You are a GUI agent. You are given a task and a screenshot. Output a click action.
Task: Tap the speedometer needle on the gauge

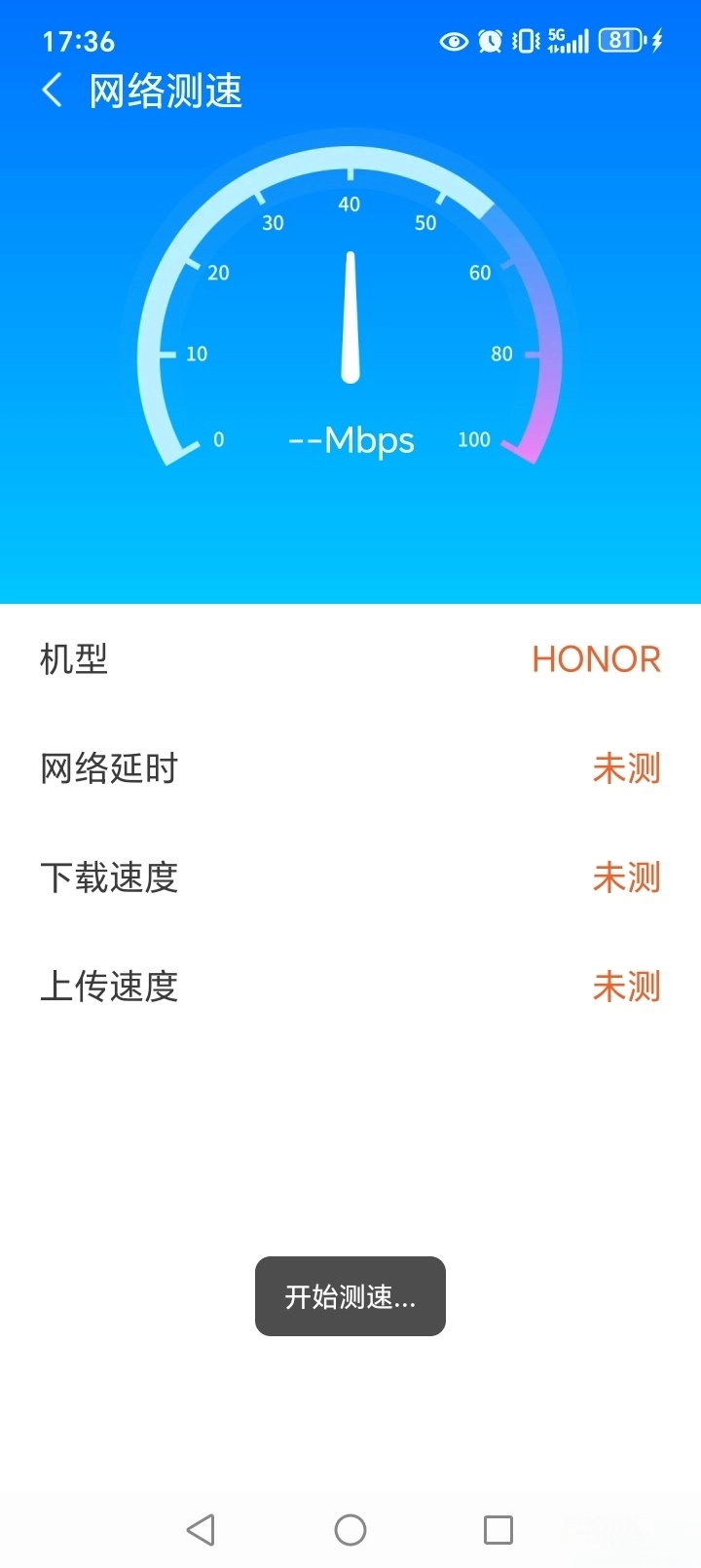pos(350,317)
